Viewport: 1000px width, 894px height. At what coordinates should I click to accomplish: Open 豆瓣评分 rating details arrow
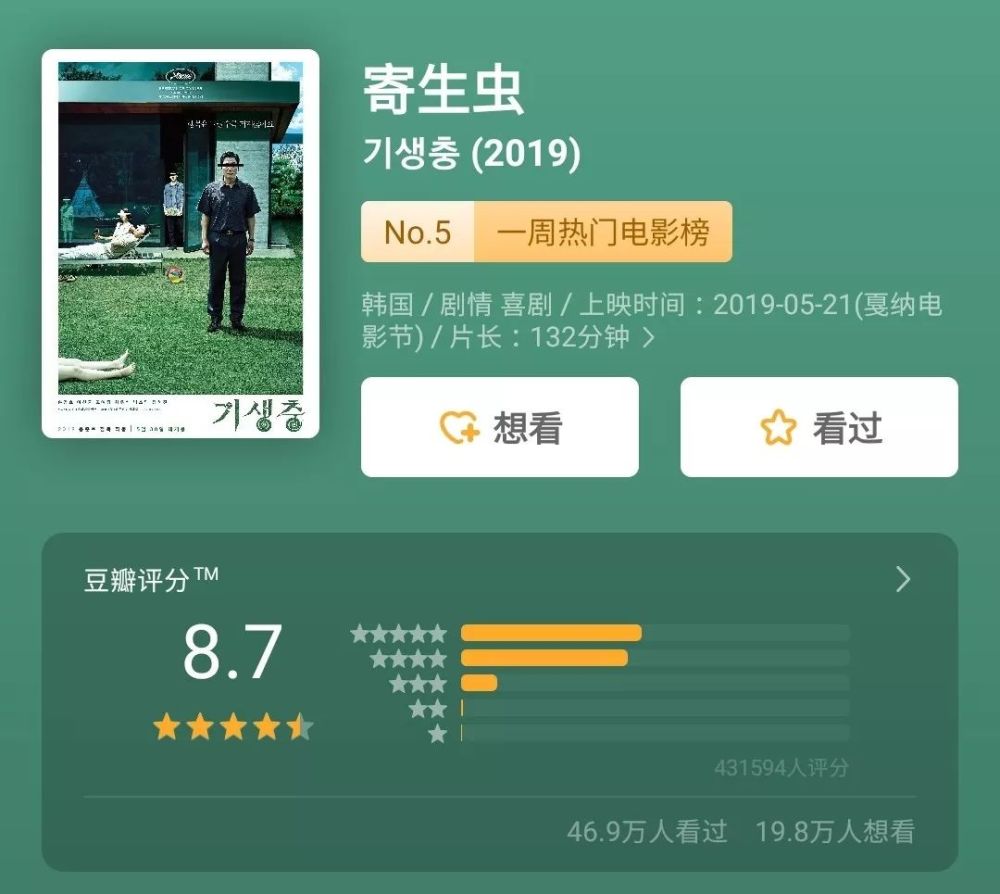903,579
